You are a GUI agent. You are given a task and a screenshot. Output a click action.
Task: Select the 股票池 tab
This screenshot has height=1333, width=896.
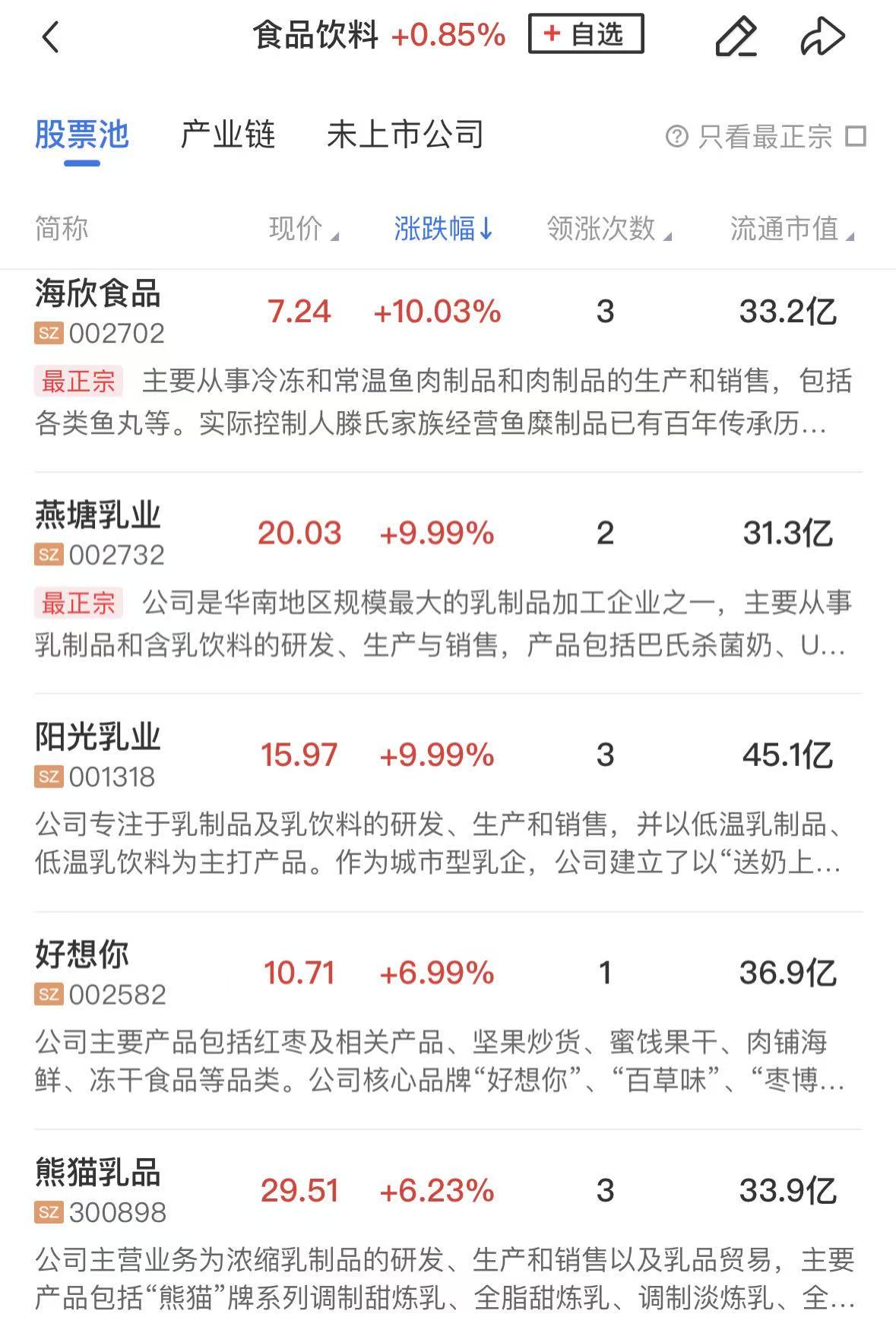click(81, 135)
